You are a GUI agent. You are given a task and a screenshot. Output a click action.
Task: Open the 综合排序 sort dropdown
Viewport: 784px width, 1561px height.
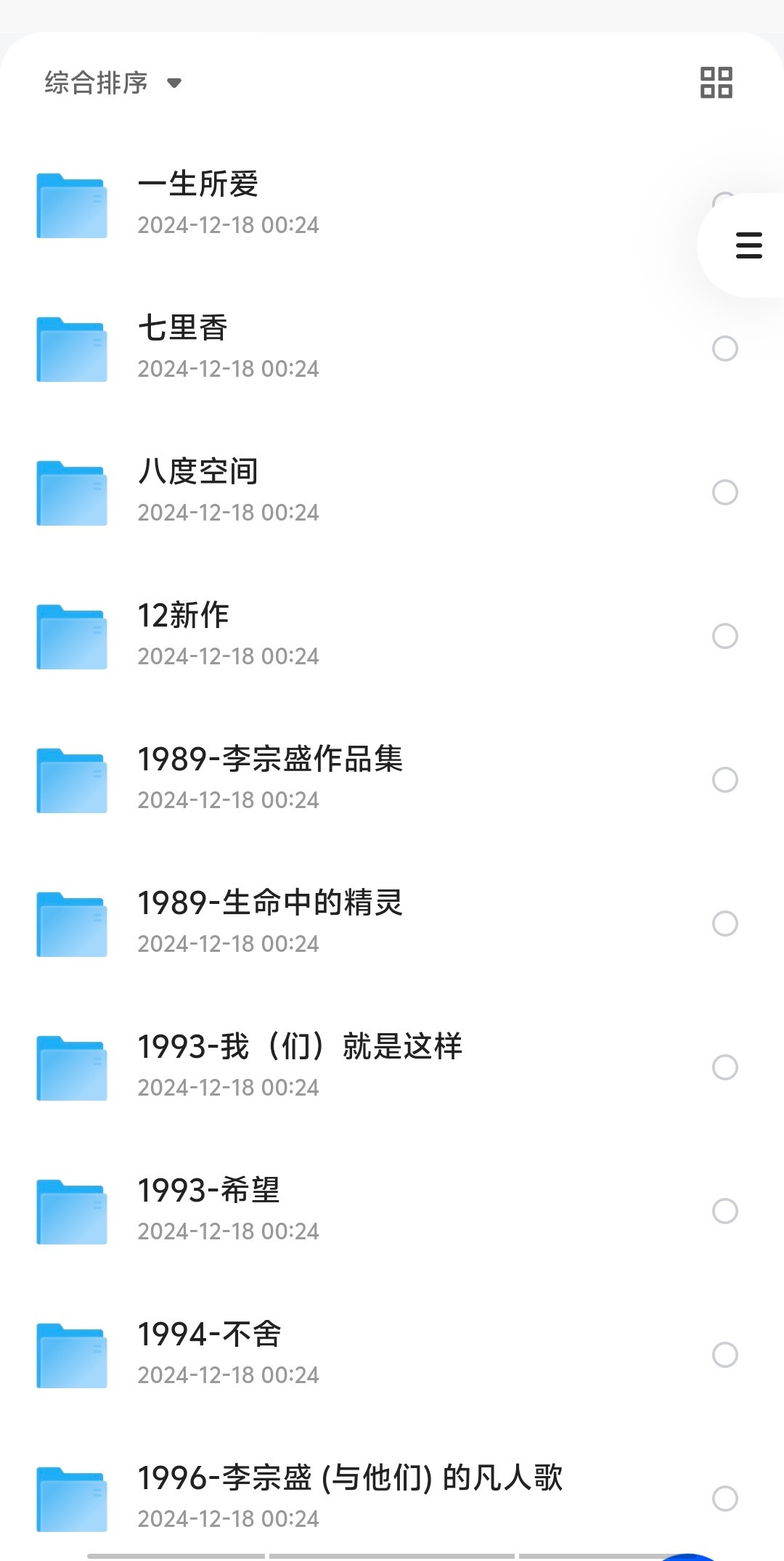point(113,83)
